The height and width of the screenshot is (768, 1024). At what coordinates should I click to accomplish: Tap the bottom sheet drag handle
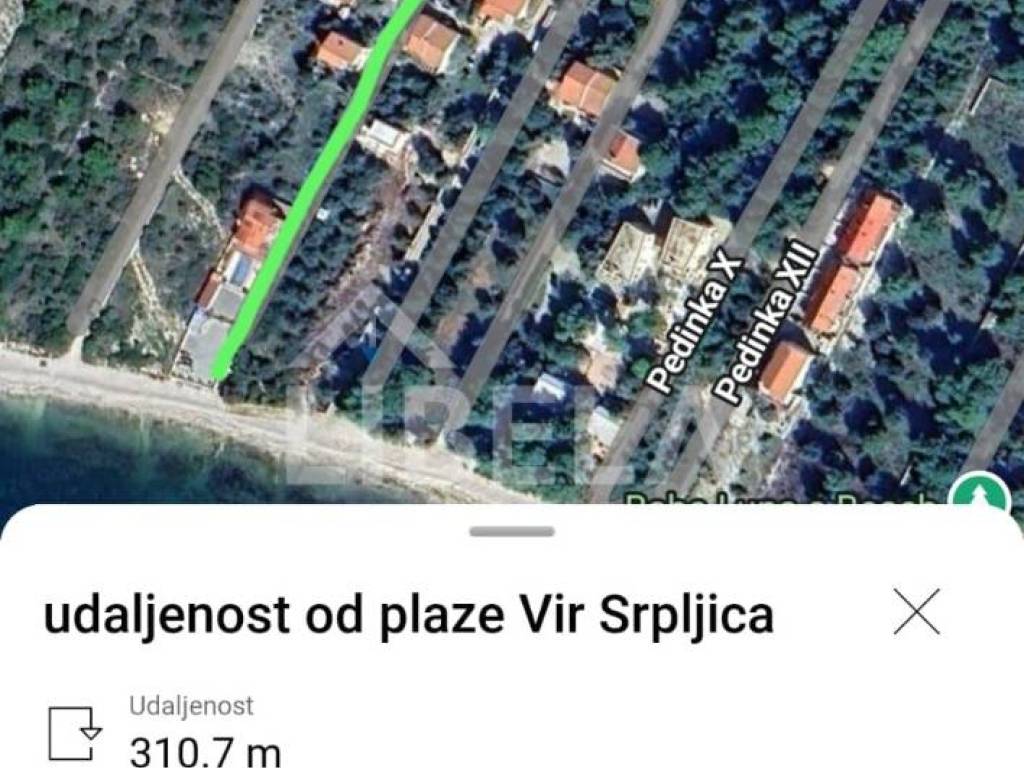[x=511, y=531]
